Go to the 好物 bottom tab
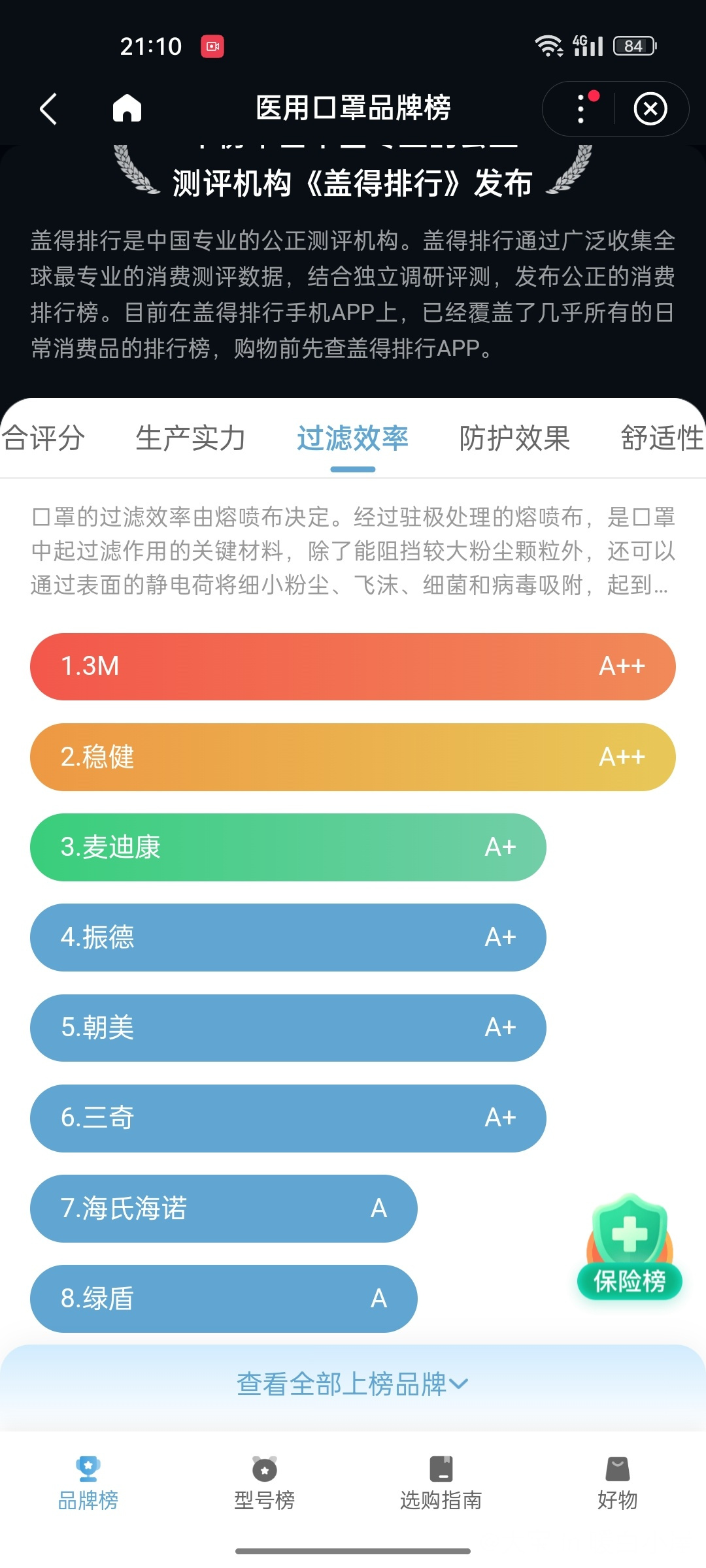Viewport: 706px width, 1568px height. [x=618, y=1483]
